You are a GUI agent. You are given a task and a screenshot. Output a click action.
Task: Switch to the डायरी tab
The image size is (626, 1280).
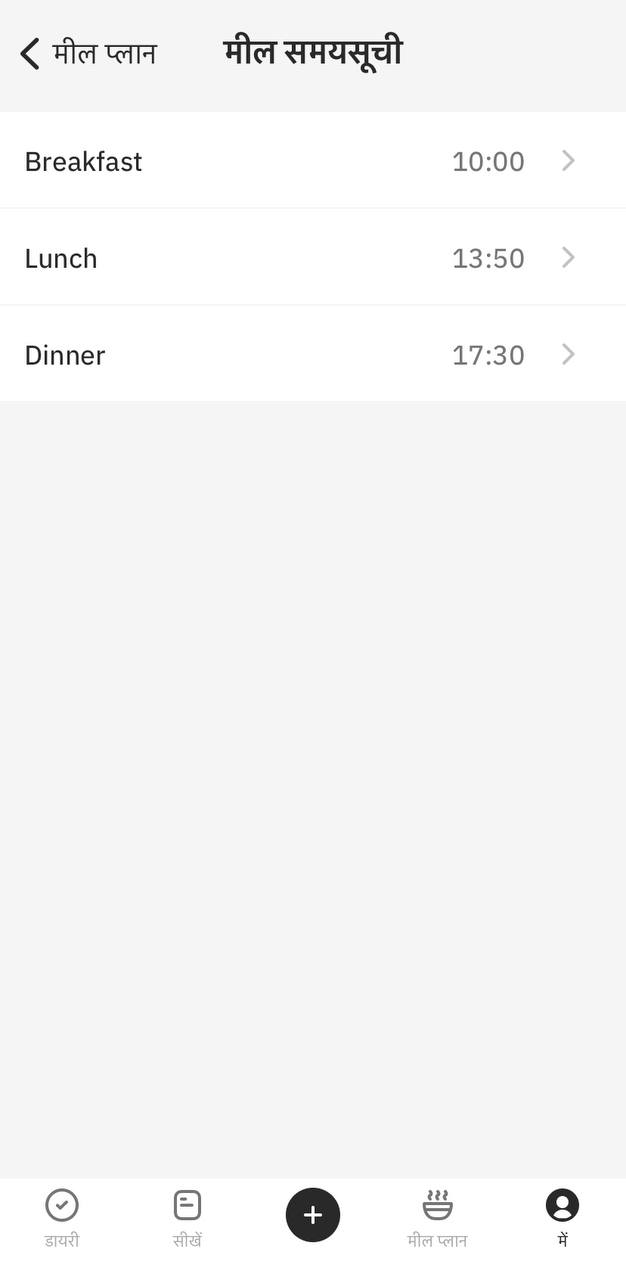click(x=62, y=1217)
